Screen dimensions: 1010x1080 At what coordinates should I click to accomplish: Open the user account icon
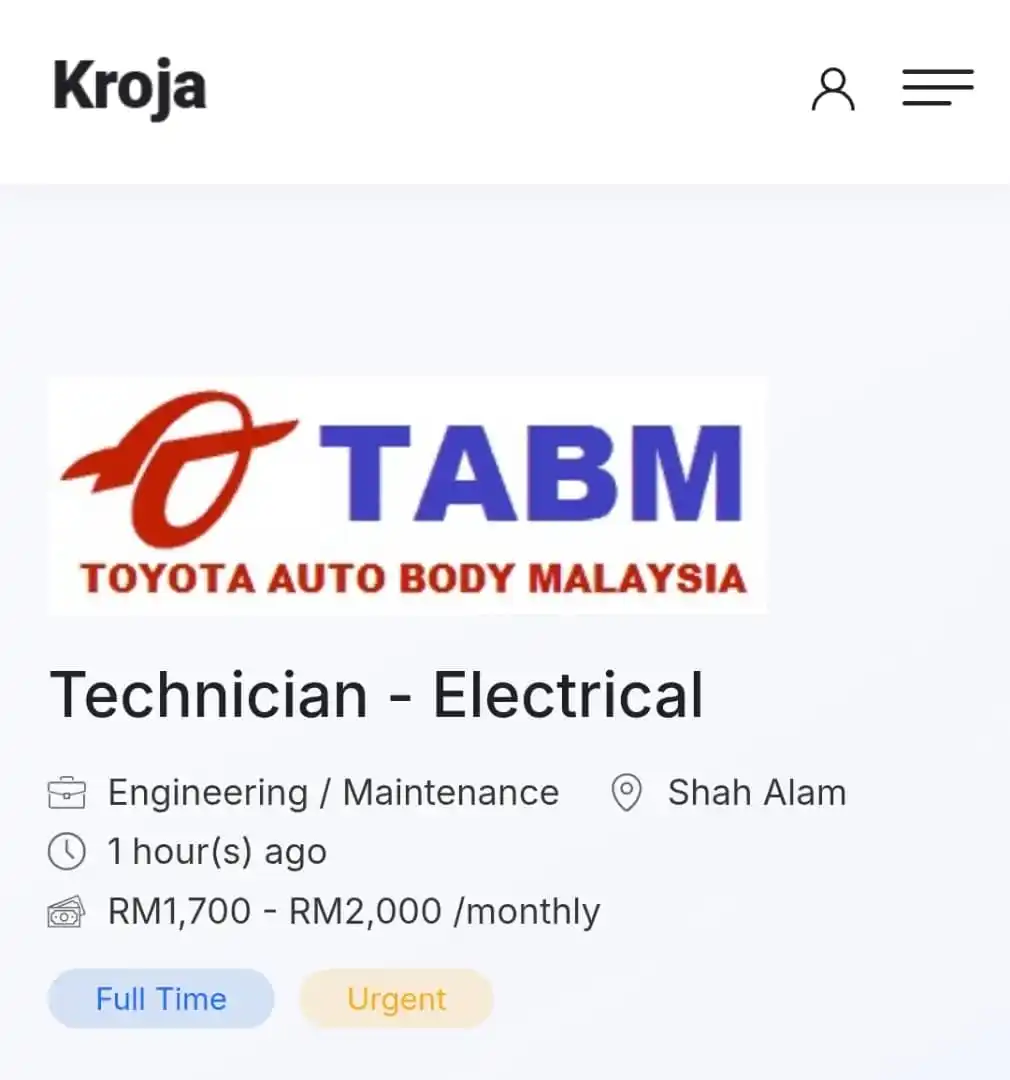coord(832,89)
